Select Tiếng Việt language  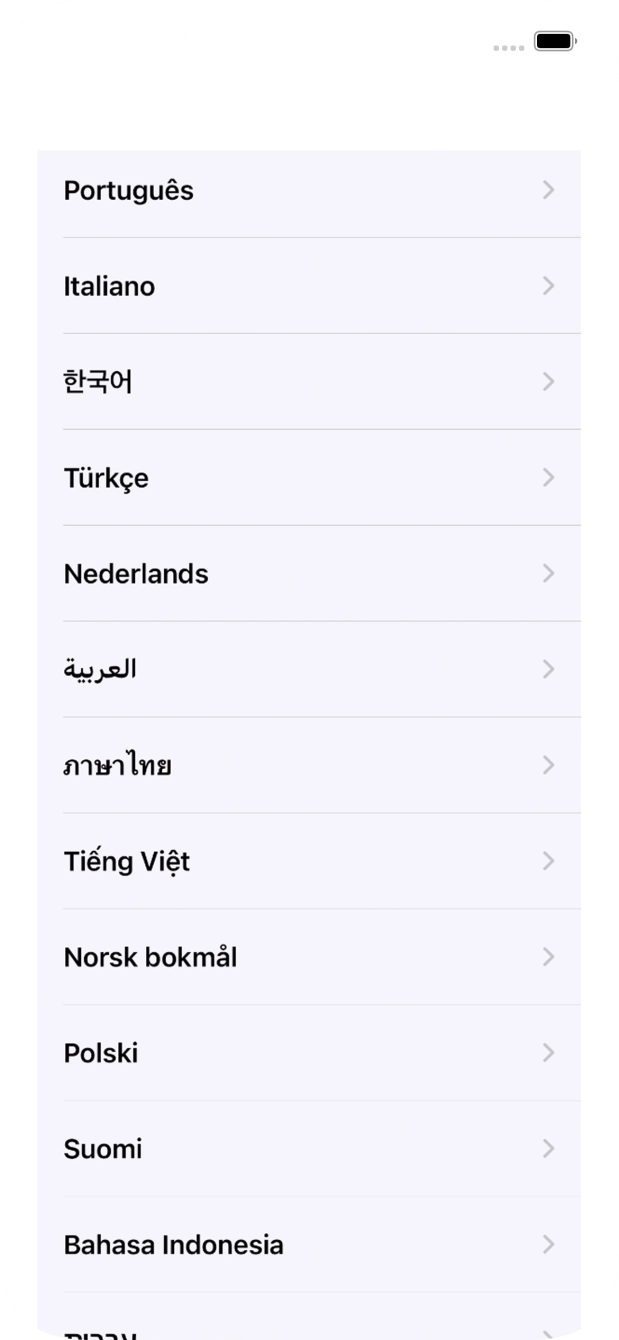[308, 861]
